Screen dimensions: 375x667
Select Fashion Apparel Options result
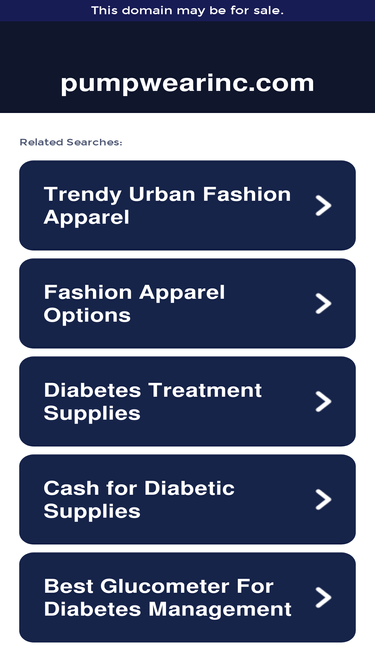click(188, 303)
